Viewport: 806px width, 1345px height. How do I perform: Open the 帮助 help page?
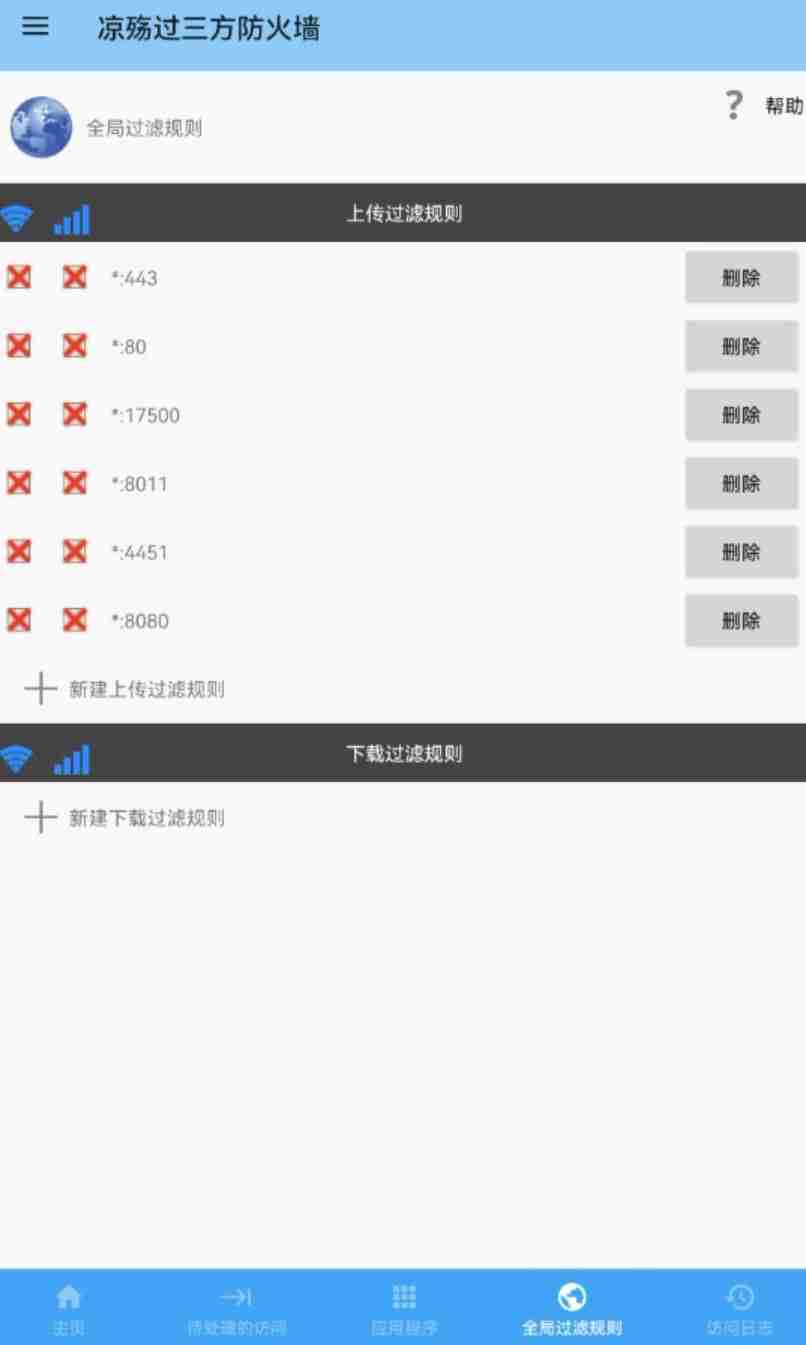[x=764, y=106]
